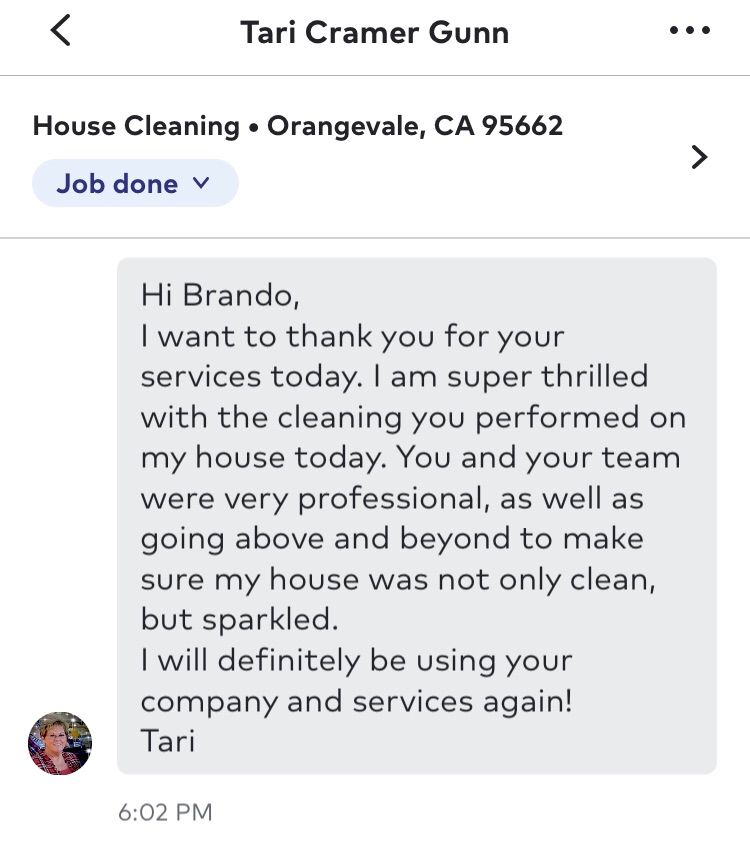Expand the Job done status dropdown

(x=135, y=184)
